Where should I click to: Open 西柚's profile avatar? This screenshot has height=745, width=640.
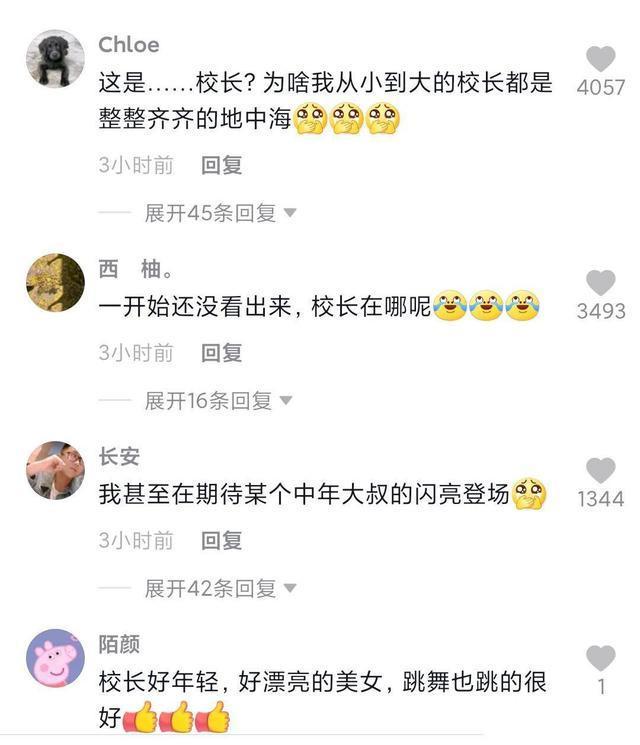tap(55, 282)
